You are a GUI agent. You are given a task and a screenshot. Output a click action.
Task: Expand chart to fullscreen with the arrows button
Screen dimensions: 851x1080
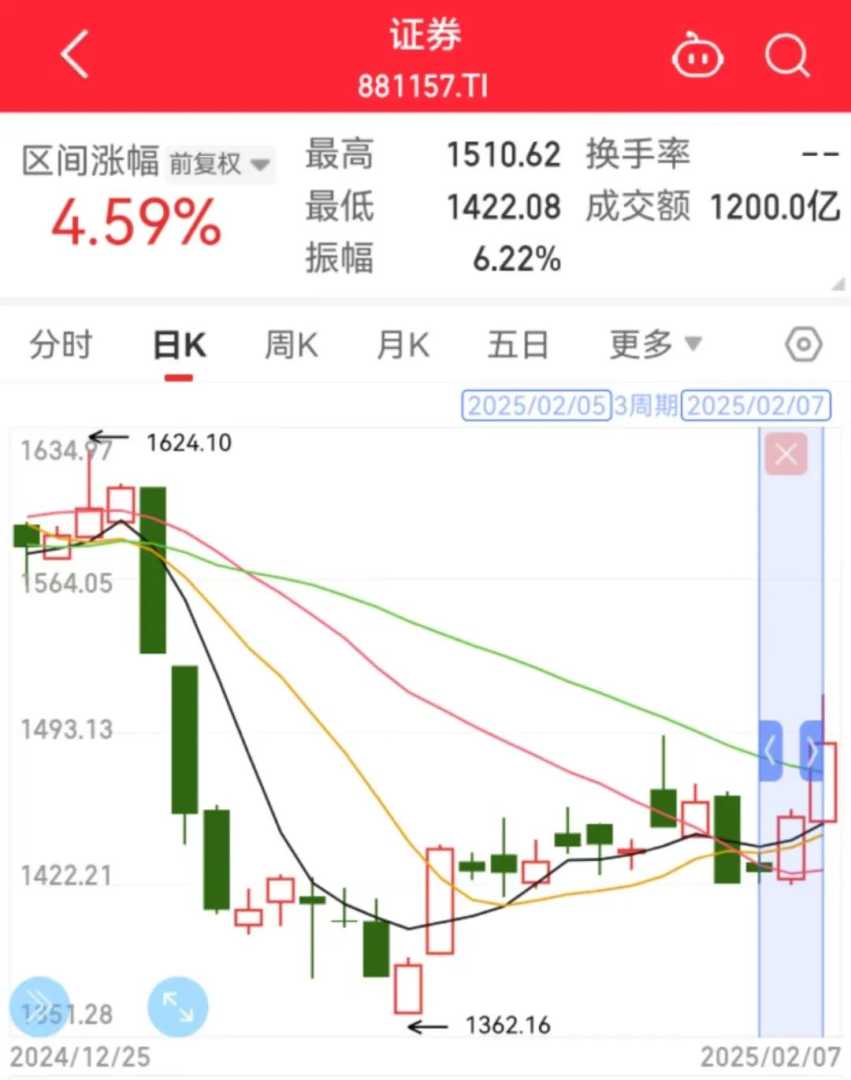point(177,1005)
